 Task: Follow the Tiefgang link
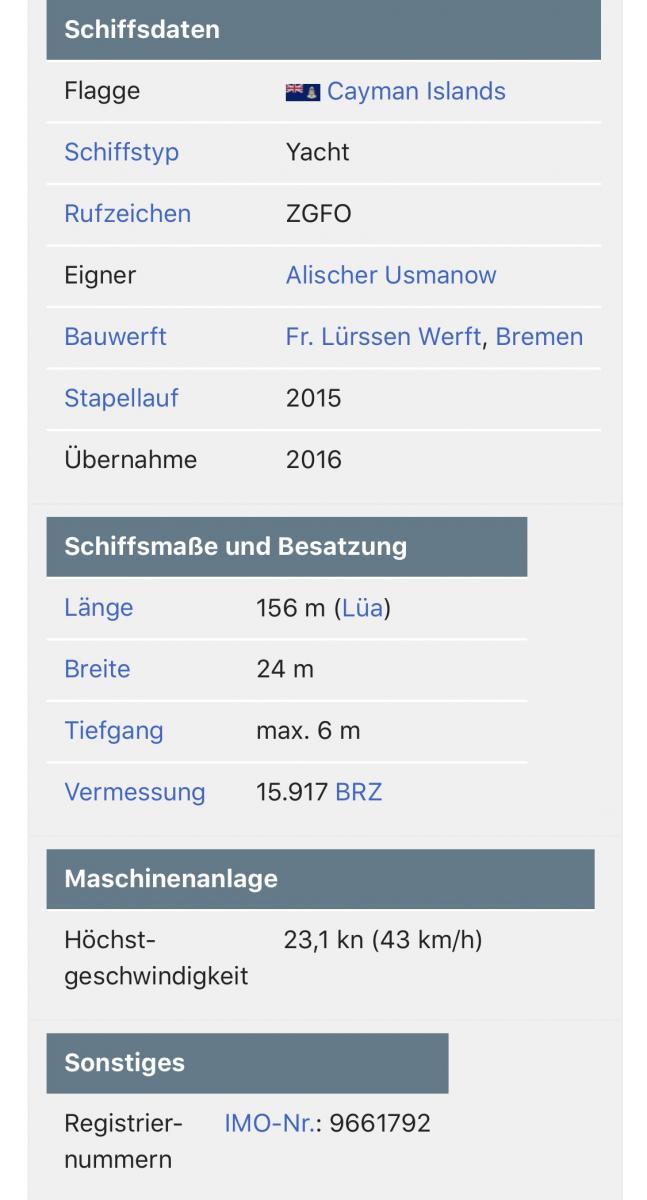113,730
